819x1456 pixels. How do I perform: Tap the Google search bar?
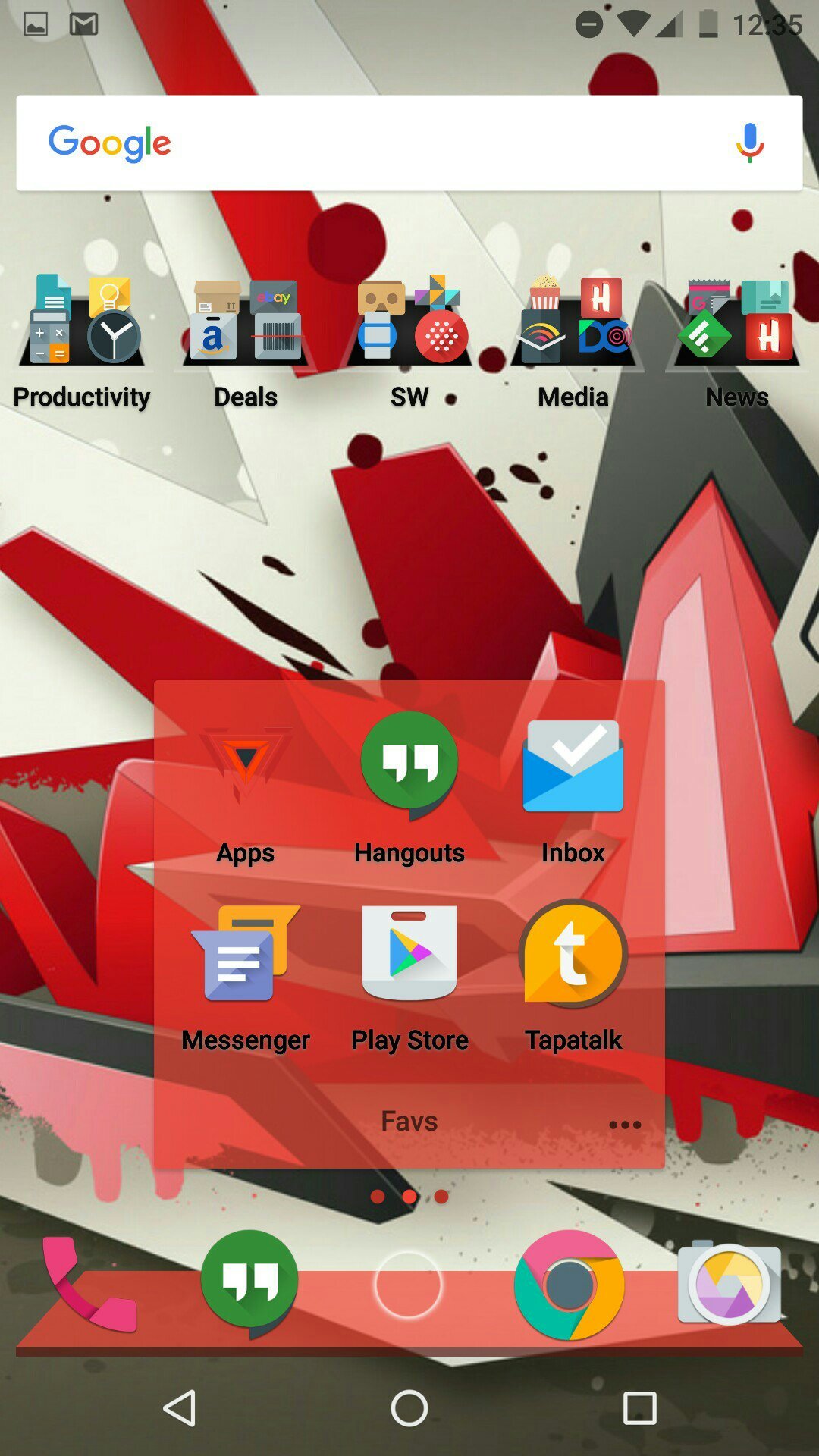pyautogui.click(x=379, y=143)
